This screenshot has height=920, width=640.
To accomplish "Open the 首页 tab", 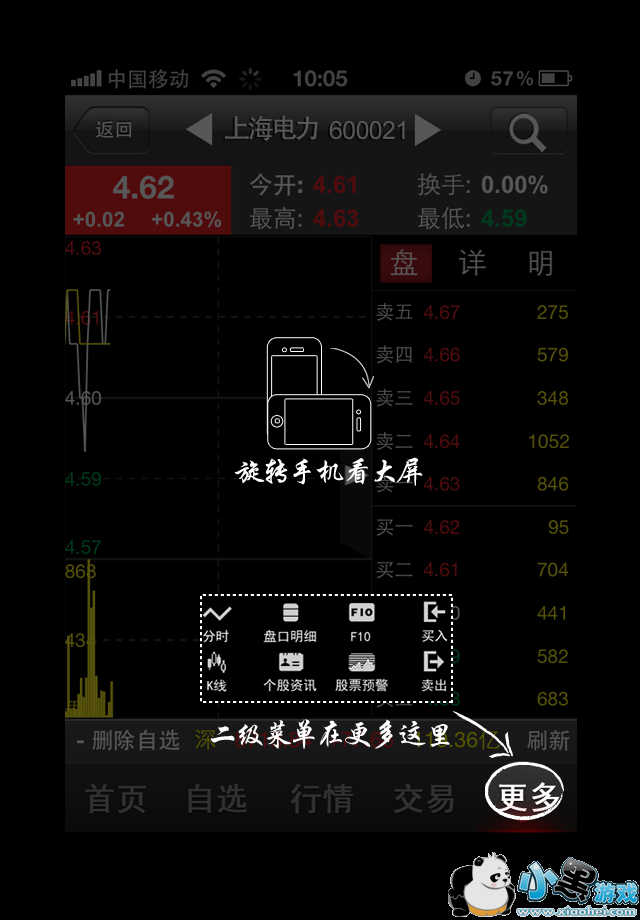I will [x=116, y=798].
